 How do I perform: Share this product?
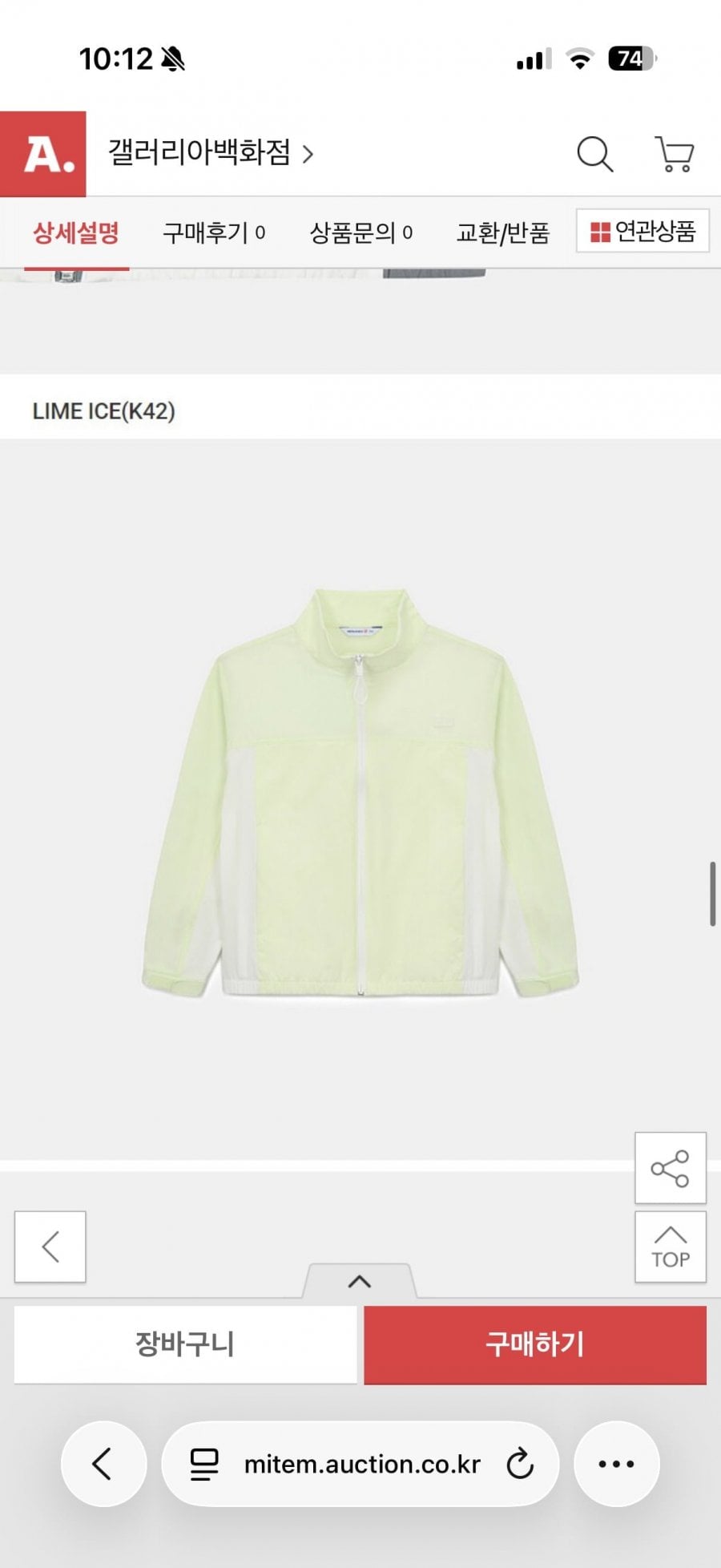[670, 1168]
